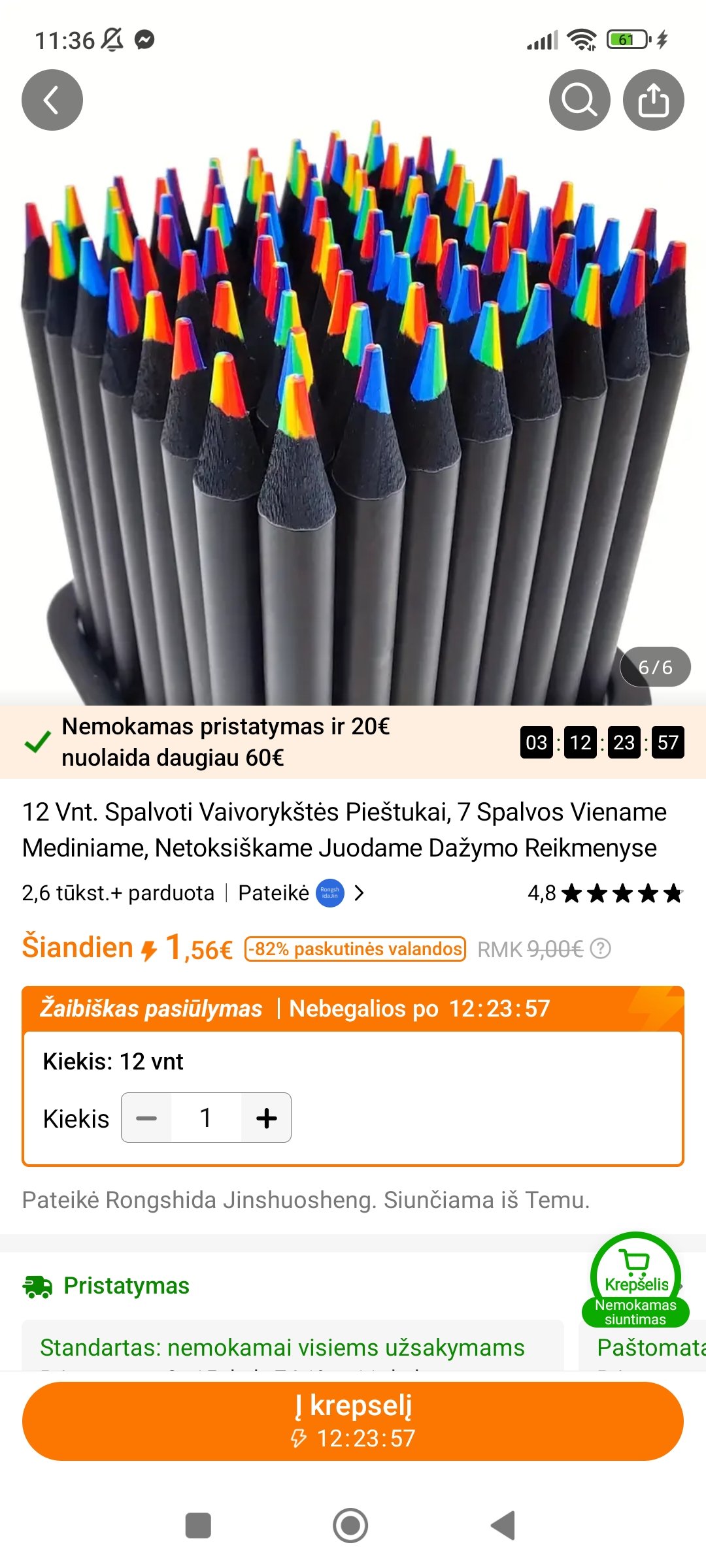Open the RMK price info question mark

(600, 949)
